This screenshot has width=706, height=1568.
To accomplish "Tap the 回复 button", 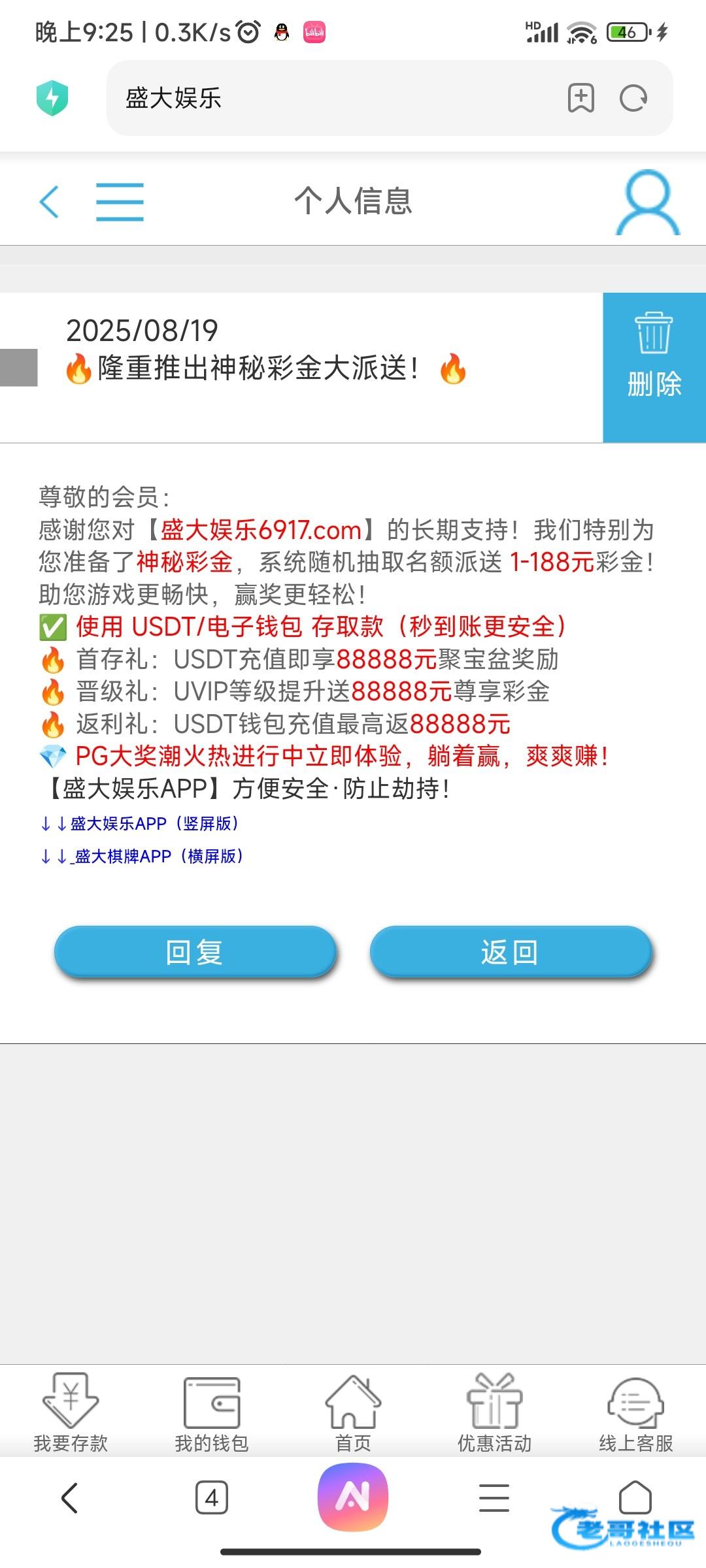I will pyautogui.click(x=195, y=951).
